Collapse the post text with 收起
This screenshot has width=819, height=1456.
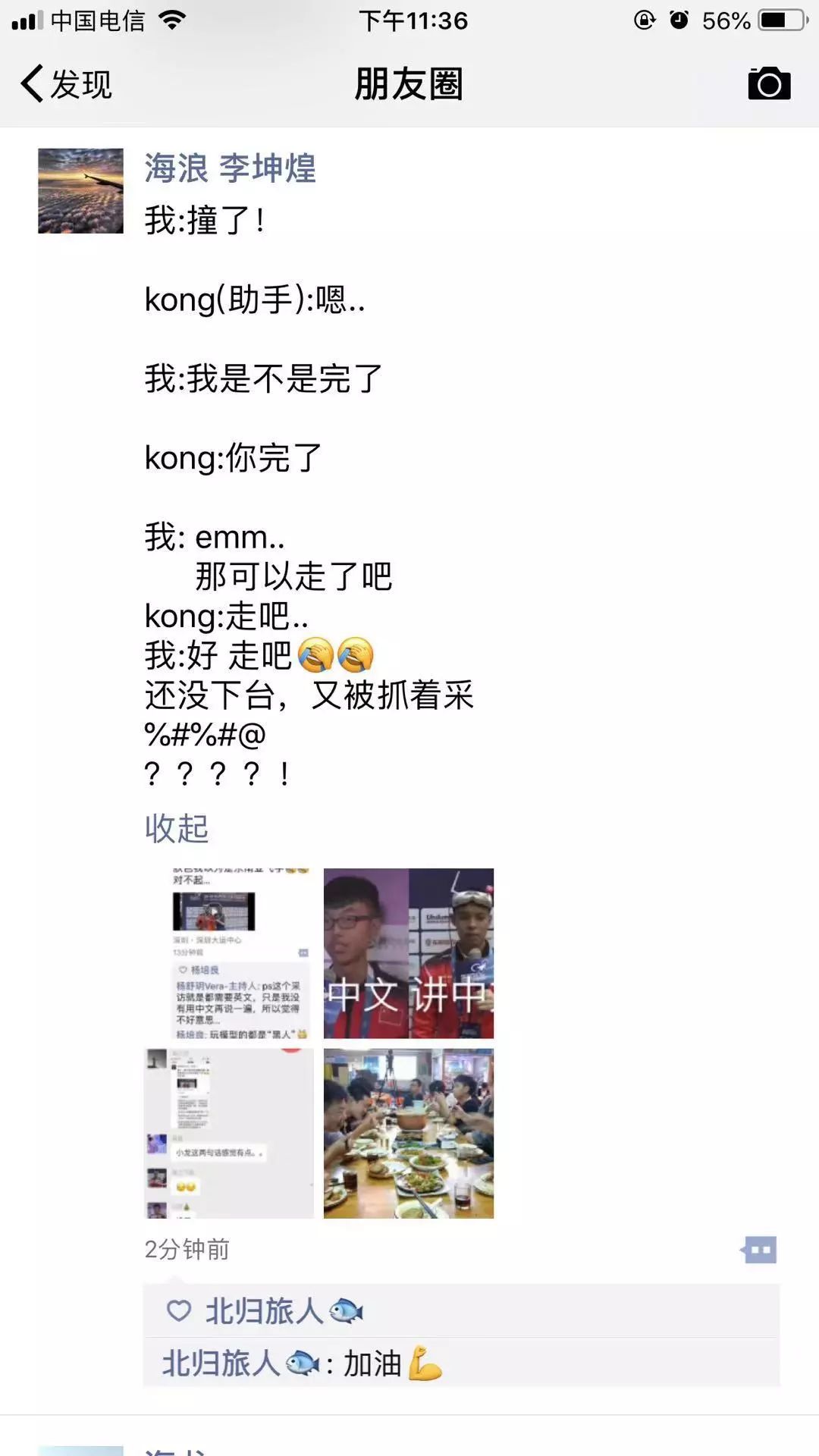[176, 828]
